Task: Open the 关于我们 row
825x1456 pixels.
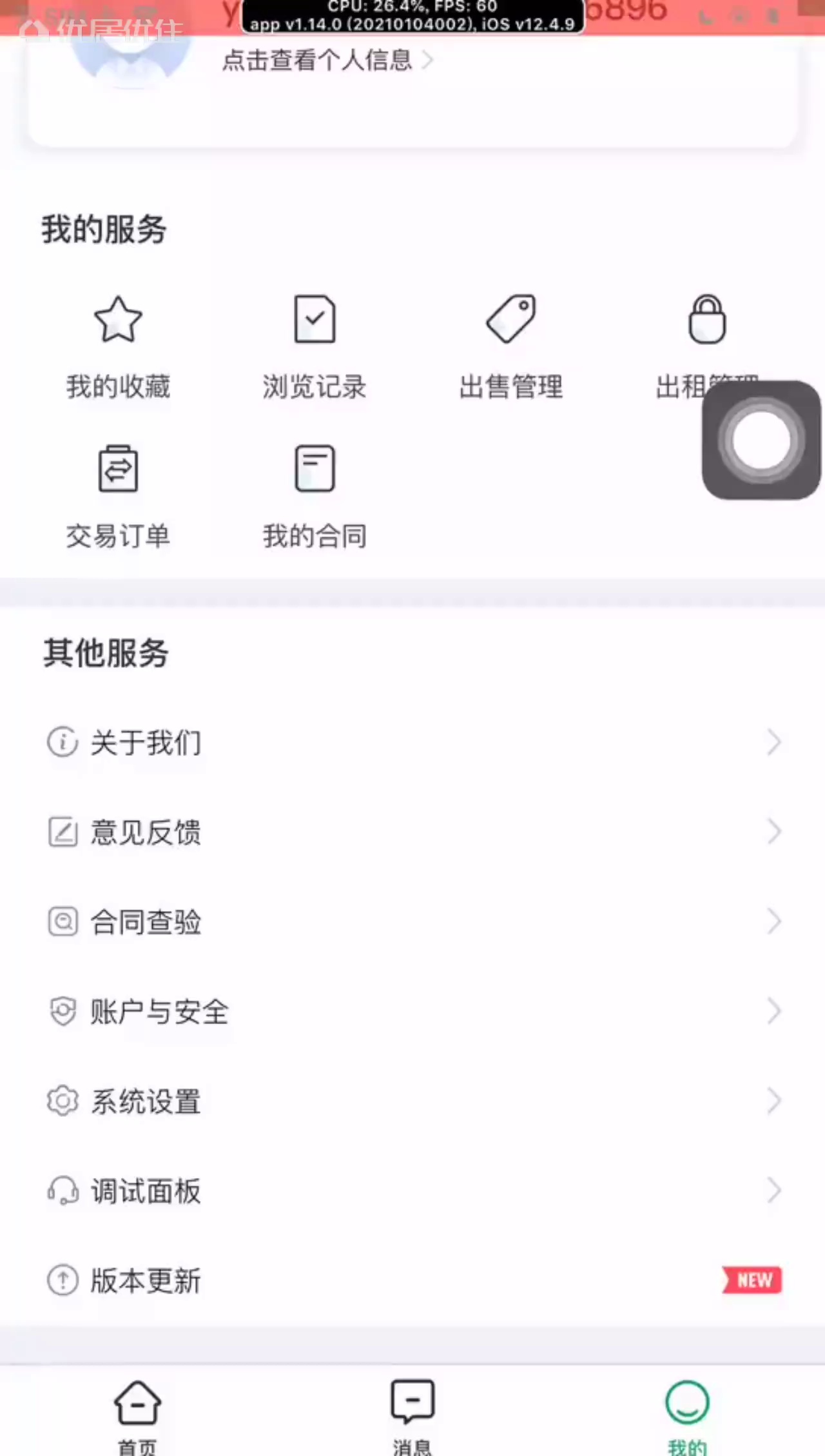Action: [x=412, y=742]
